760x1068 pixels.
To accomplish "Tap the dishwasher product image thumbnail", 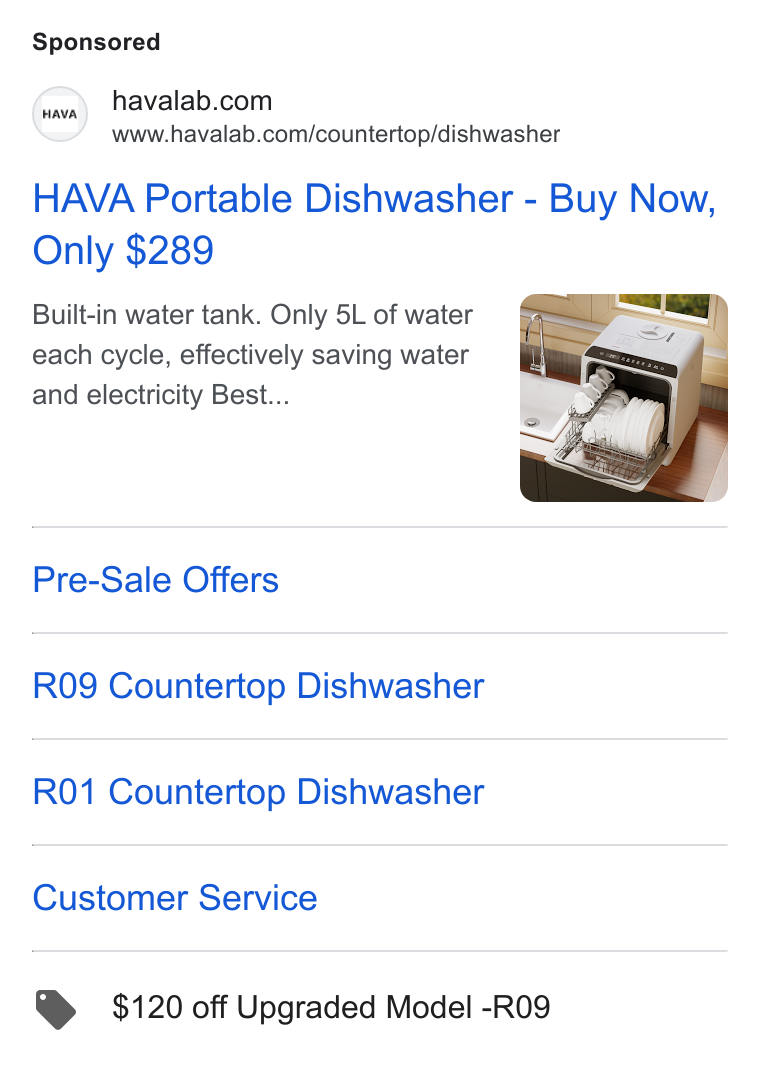I will point(624,398).
